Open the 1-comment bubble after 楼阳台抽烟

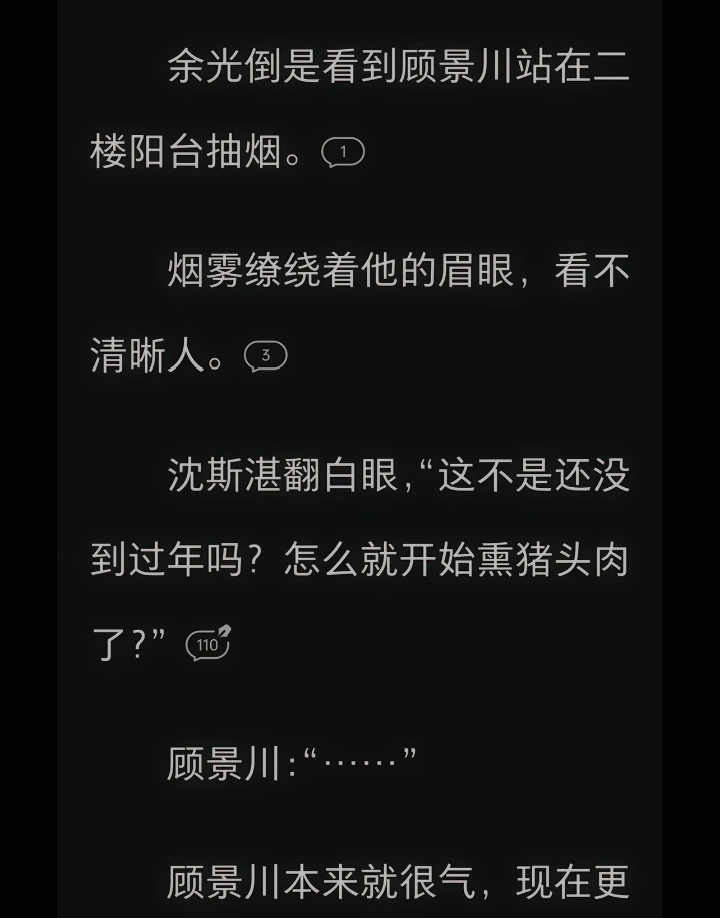(343, 153)
